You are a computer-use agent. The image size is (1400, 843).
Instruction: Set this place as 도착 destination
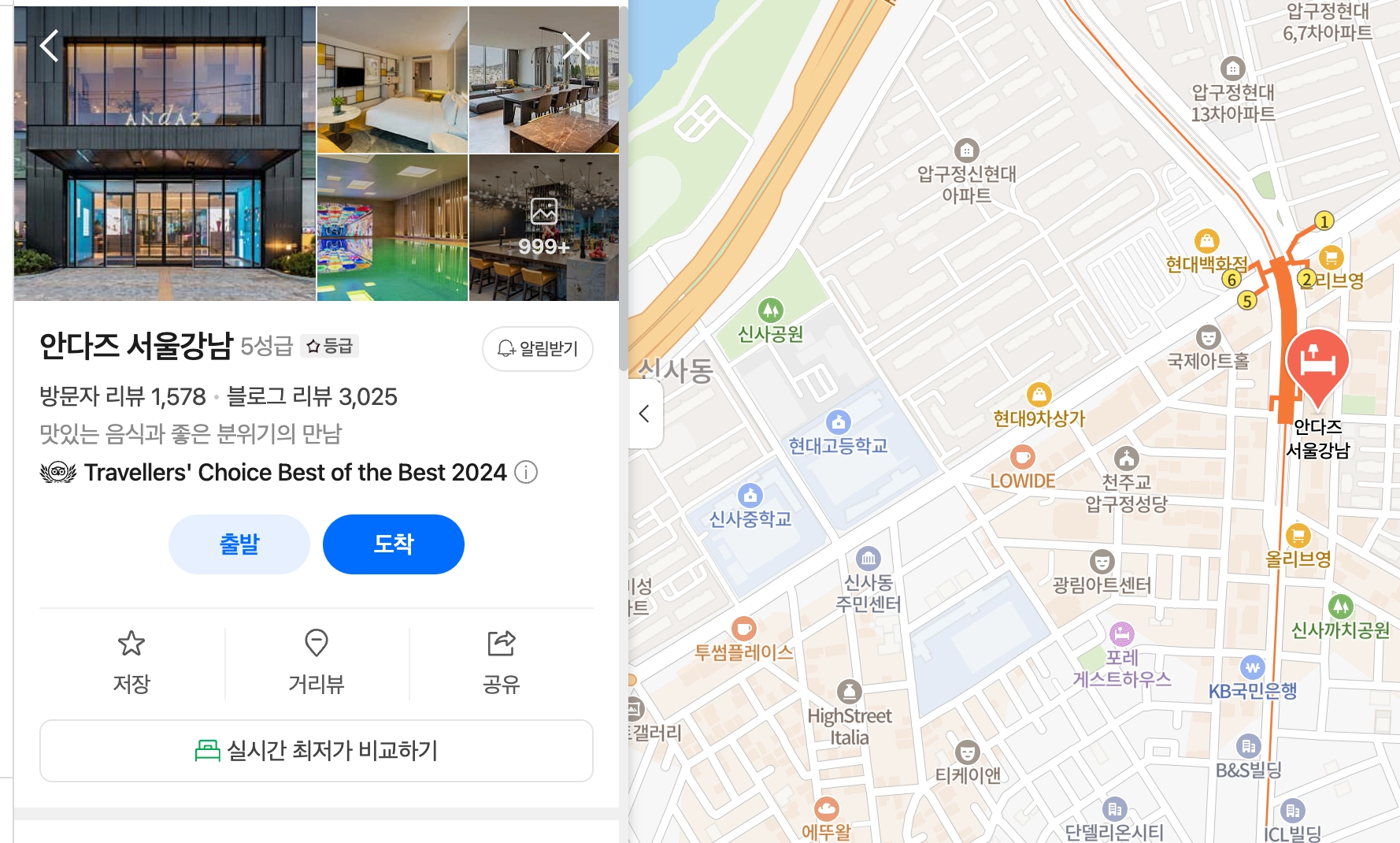click(x=393, y=544)
